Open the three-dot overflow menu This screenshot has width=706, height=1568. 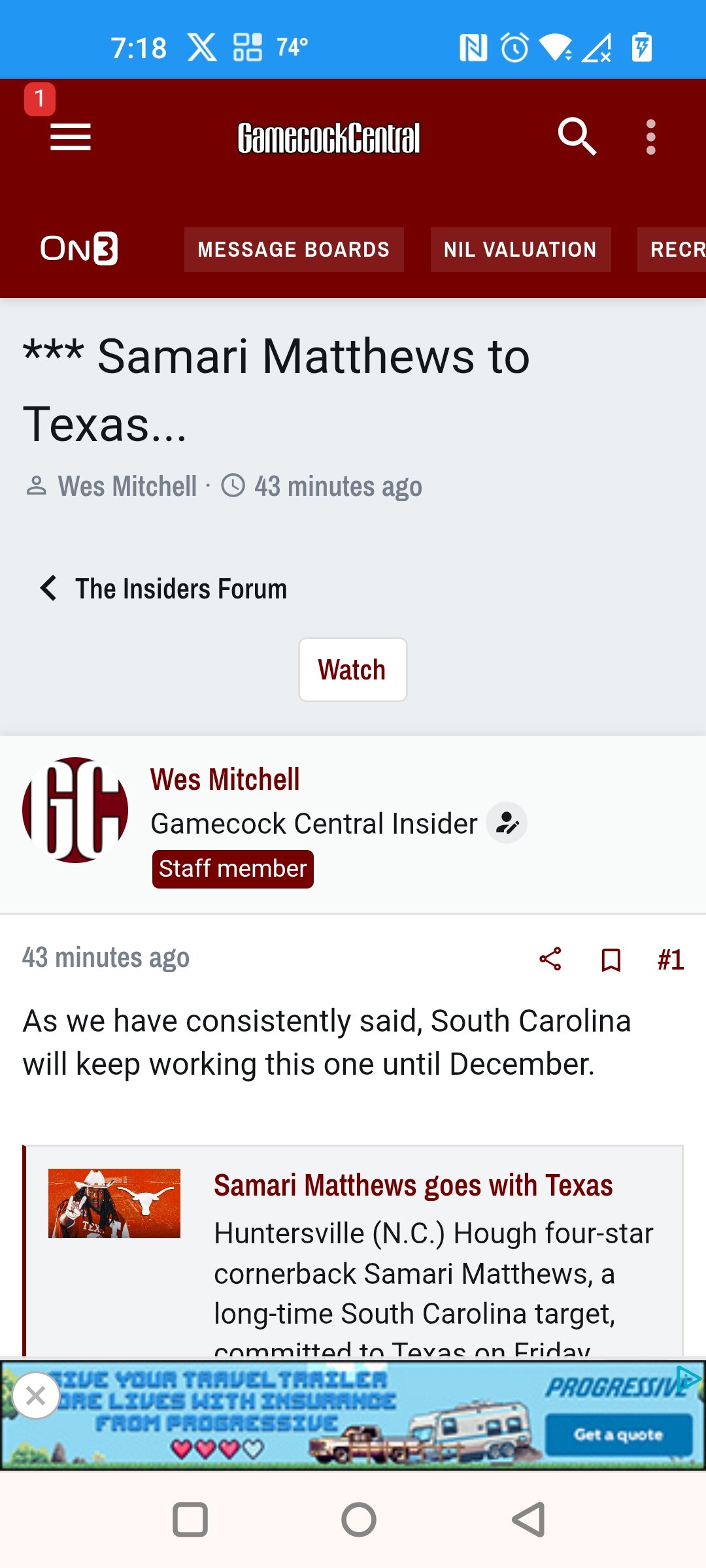click(650, 137)
